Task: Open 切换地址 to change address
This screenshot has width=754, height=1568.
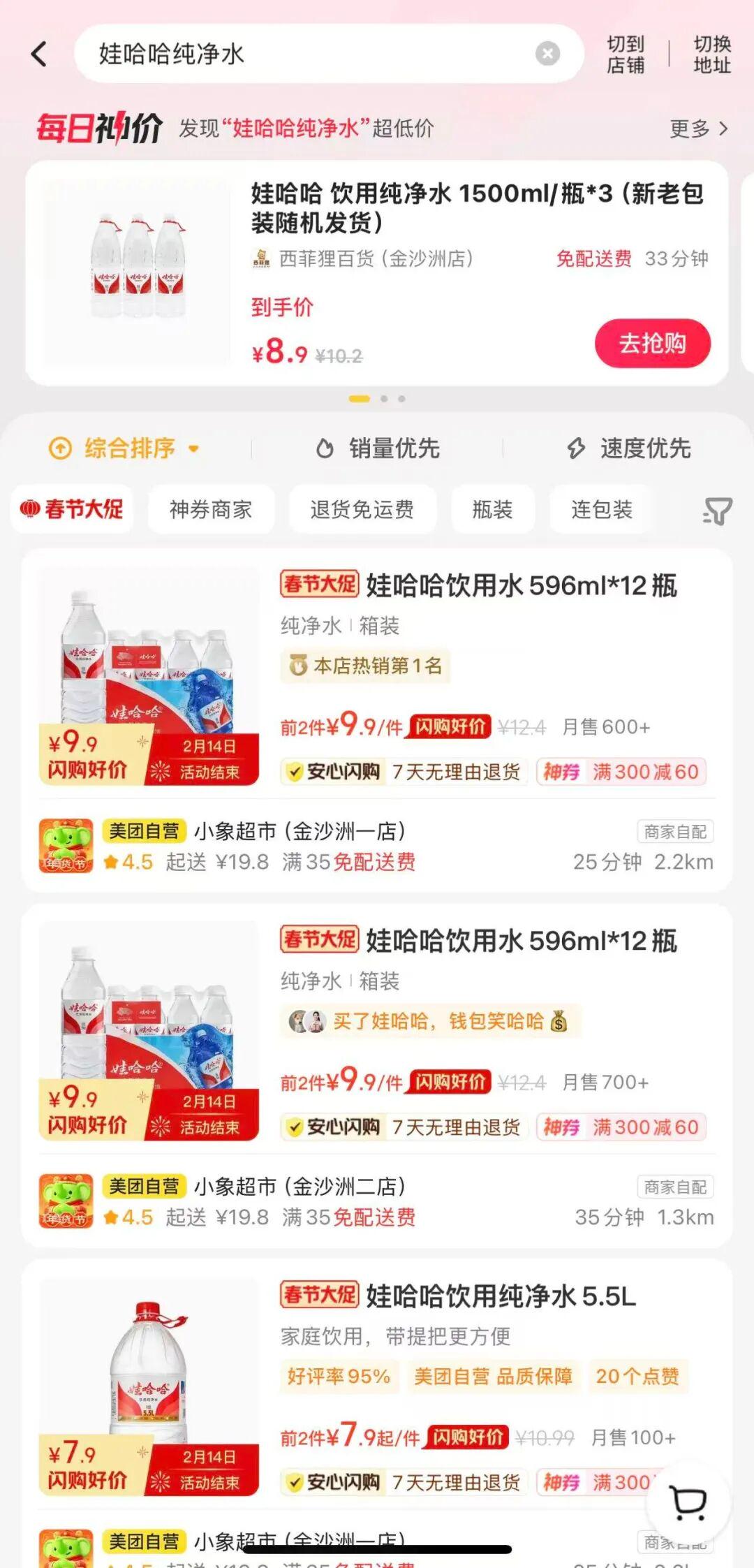Action: click(x=711, y=54)
